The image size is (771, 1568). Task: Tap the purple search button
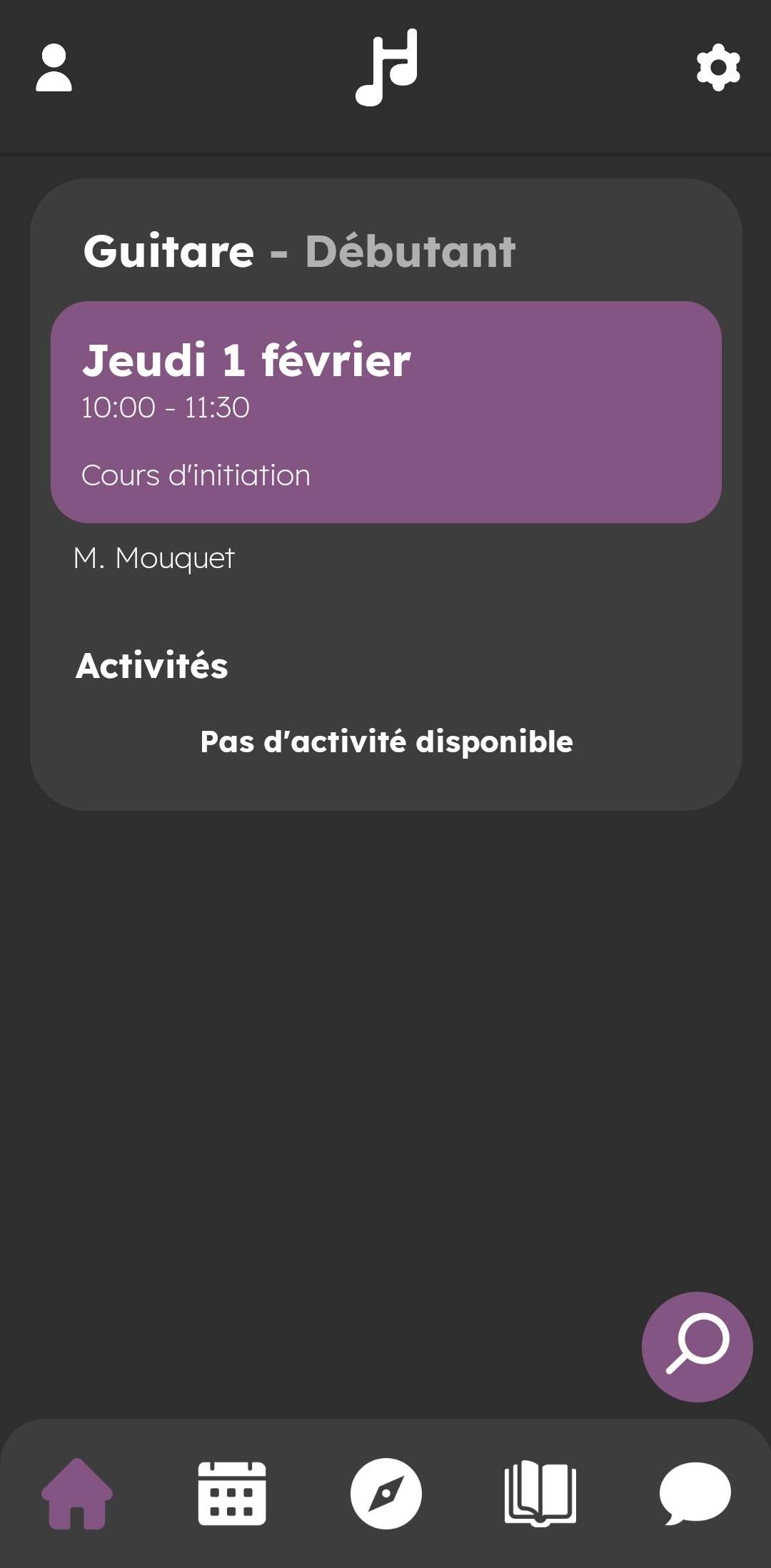pos(696,1345)
